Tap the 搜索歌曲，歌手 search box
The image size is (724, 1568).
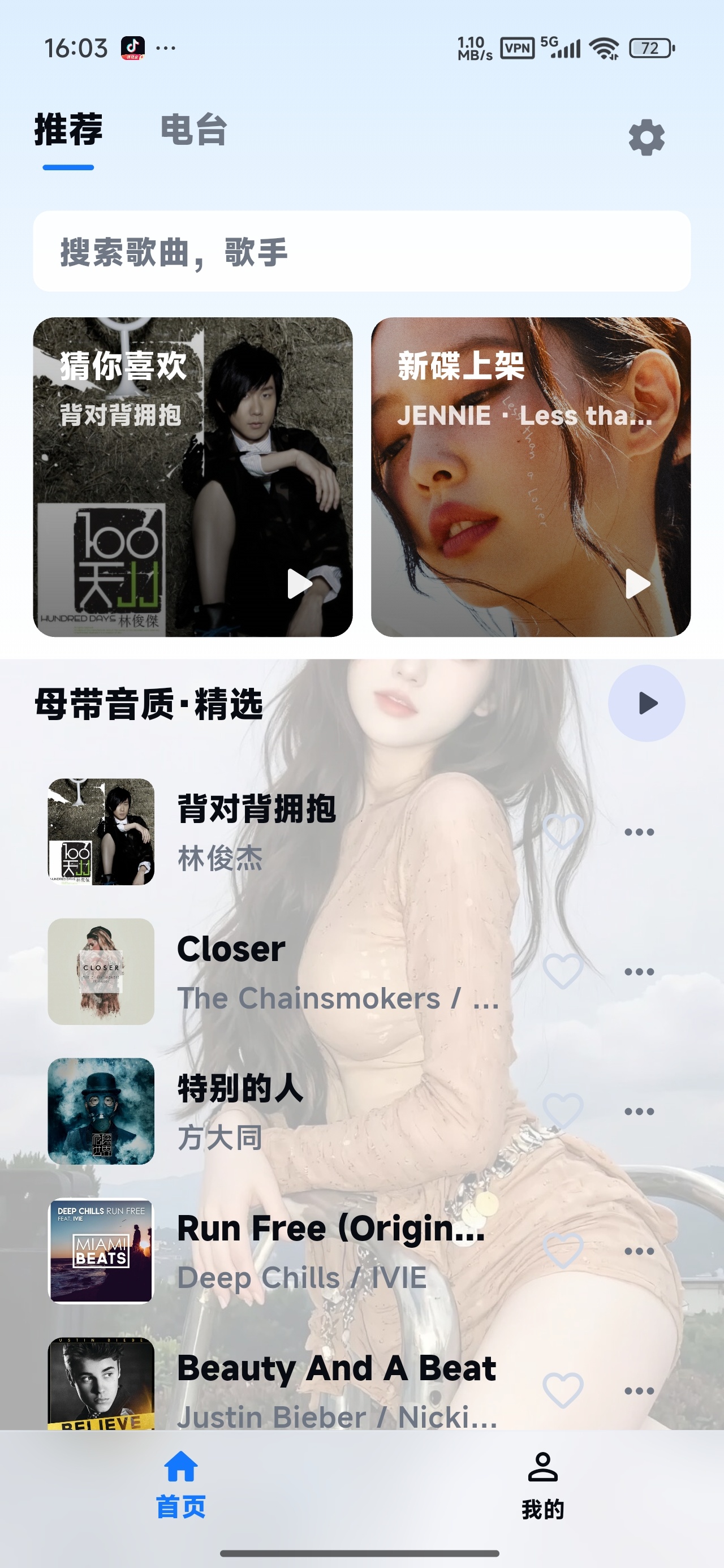click(361, 251)
